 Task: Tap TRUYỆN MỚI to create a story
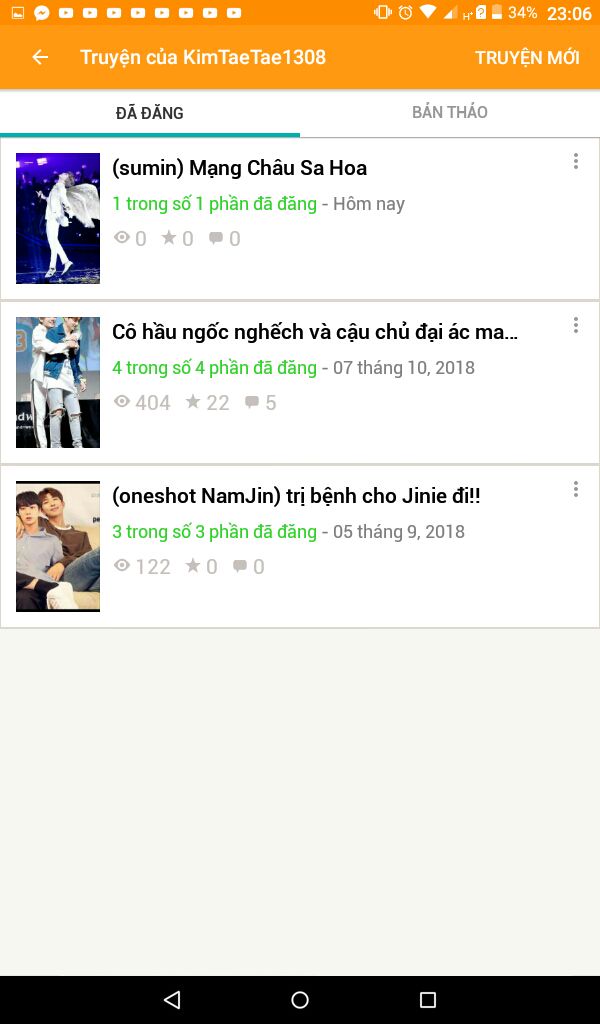(x=527, y=57)
